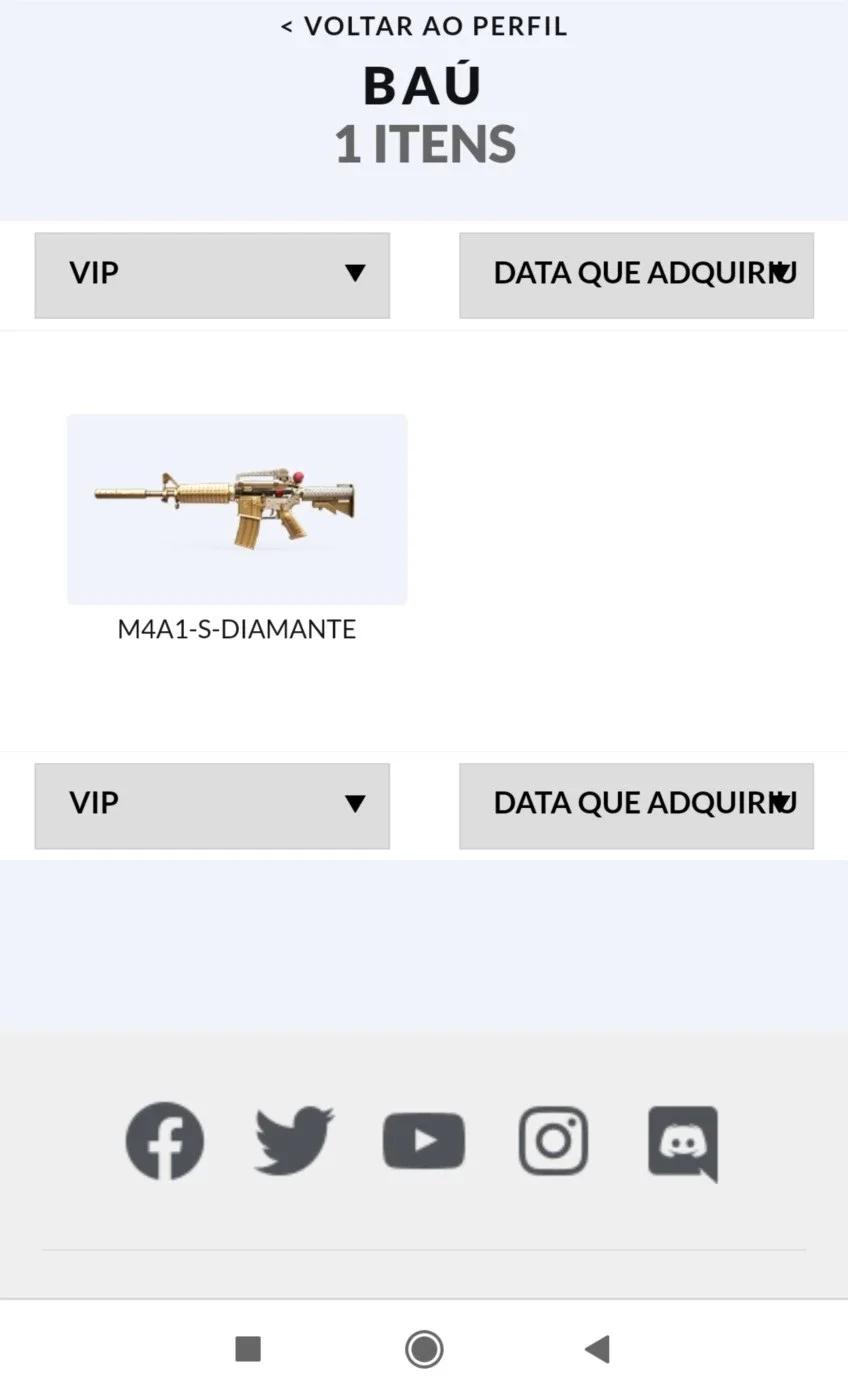Screen dimensions: 848x1400
Task: Tap the system back button
Action: [597, 1349]
